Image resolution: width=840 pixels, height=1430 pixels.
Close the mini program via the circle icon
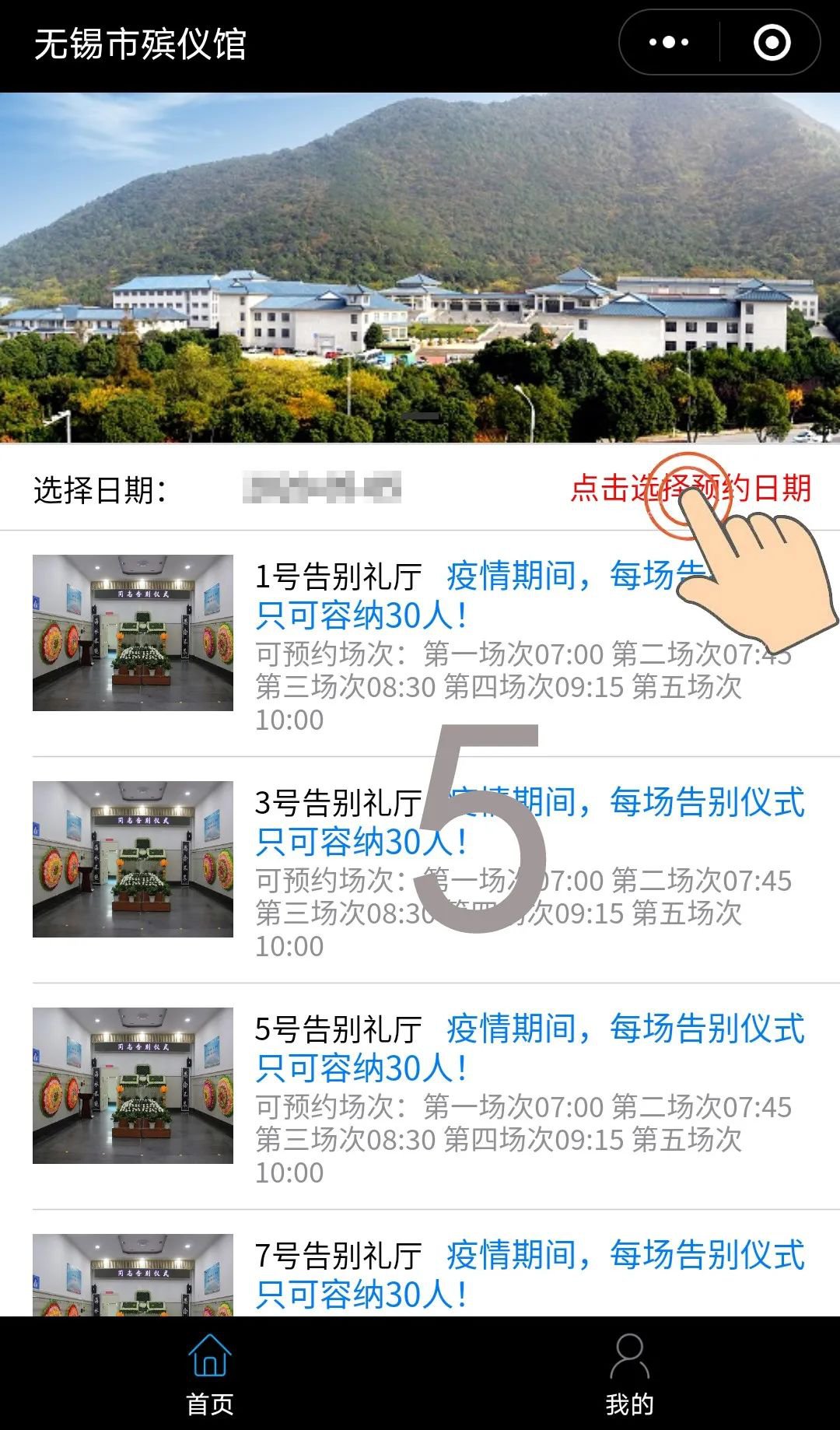tap(772, 43)
